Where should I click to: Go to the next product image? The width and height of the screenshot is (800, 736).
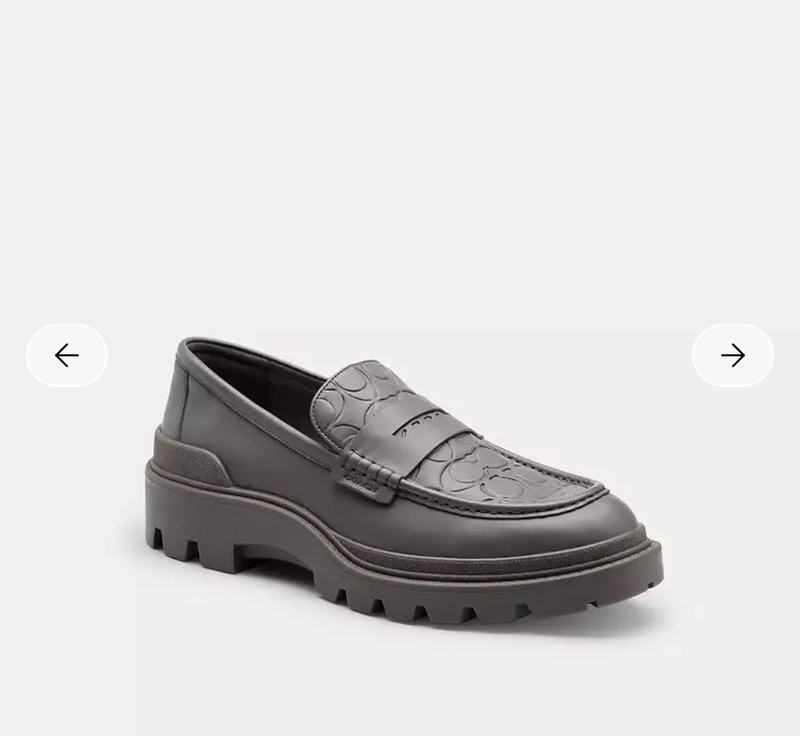732,355
